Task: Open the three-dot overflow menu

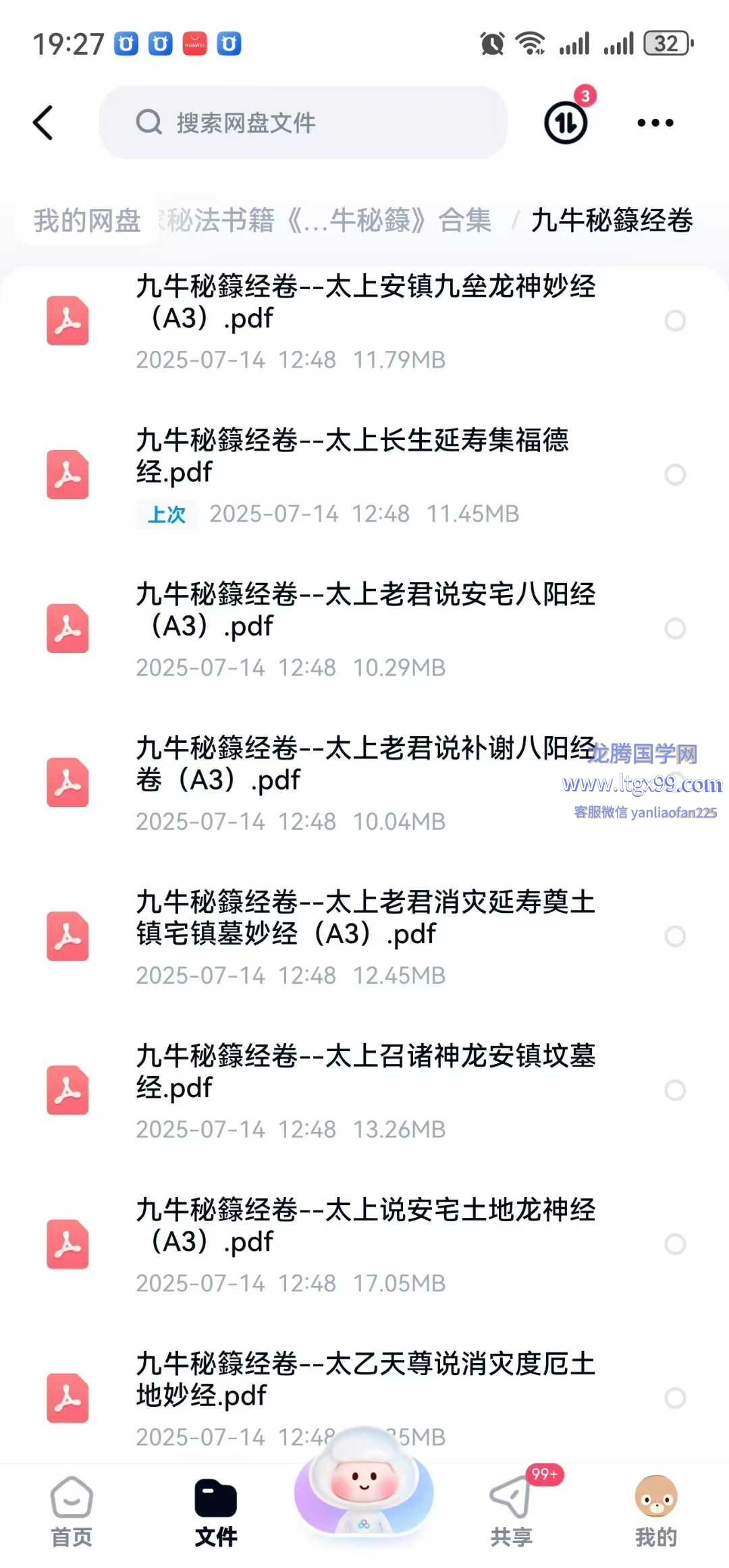Action: point(655,123)
